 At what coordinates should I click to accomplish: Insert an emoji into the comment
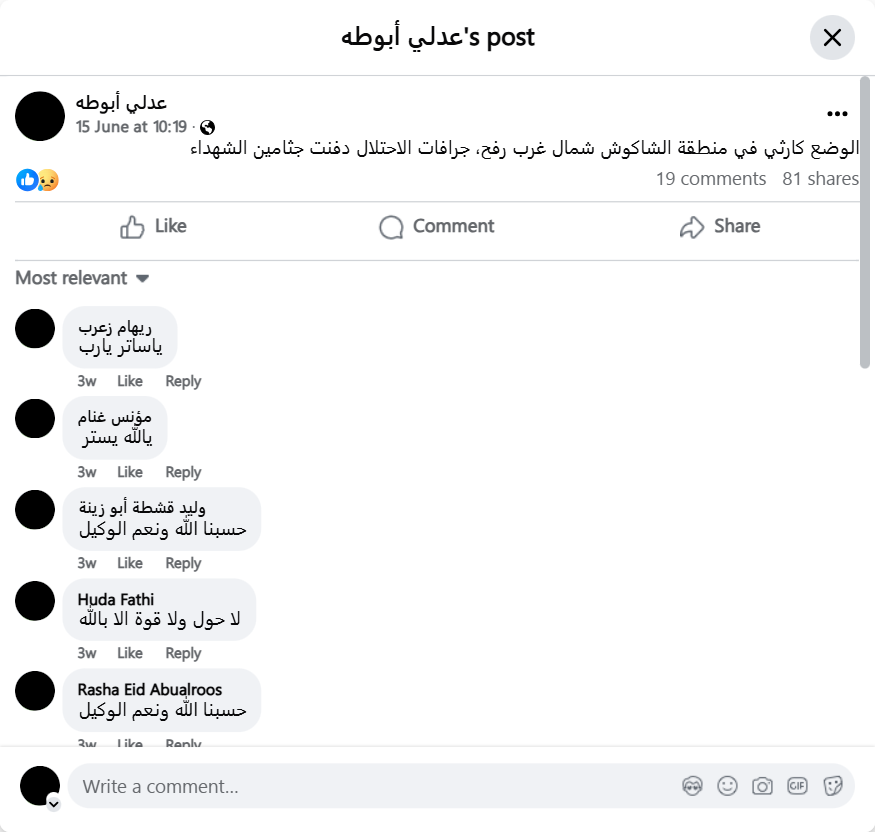[x=727, y=786]
